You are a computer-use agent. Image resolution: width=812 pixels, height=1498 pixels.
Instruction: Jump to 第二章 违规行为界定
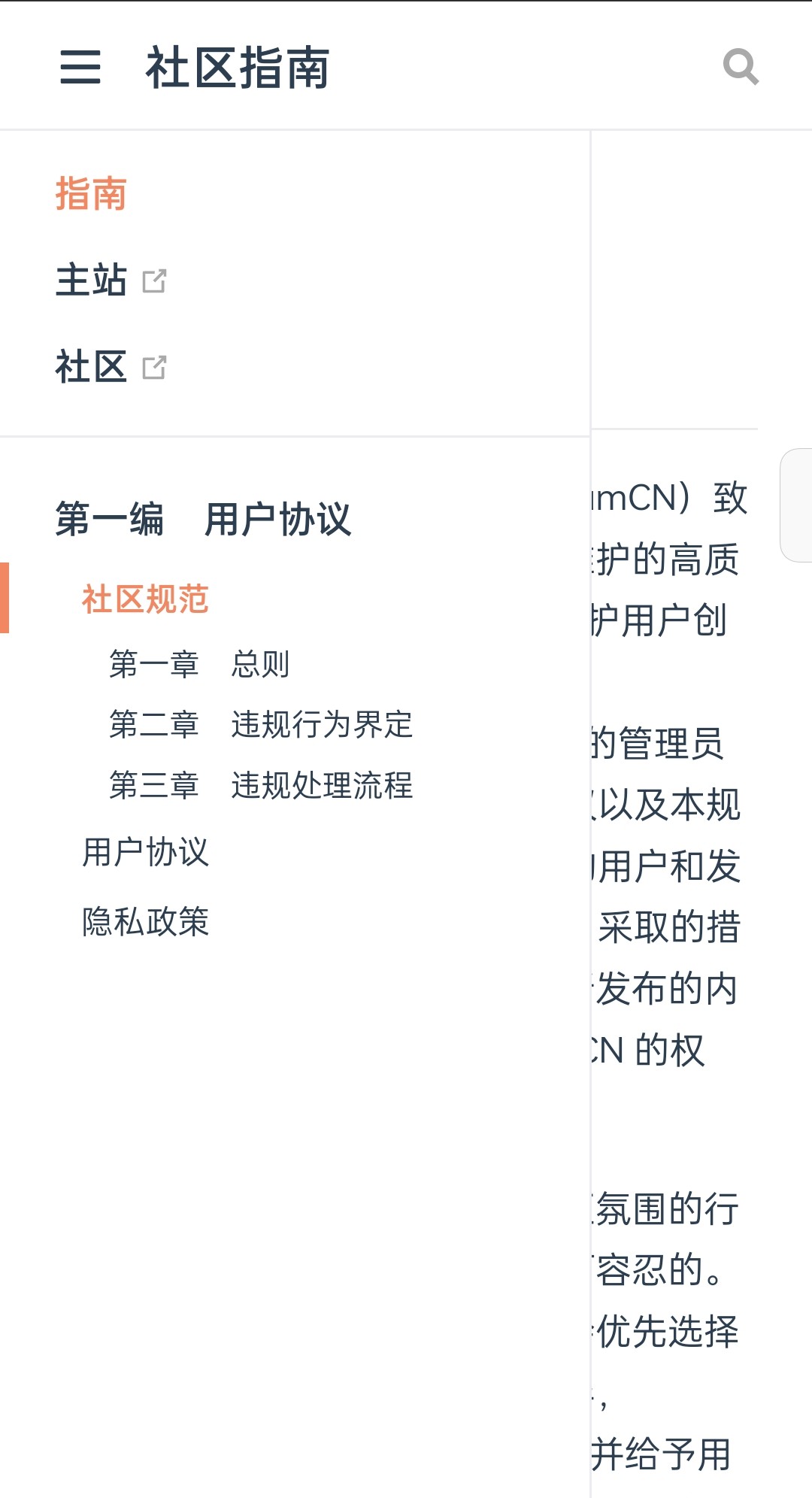(x=260, y=724)
